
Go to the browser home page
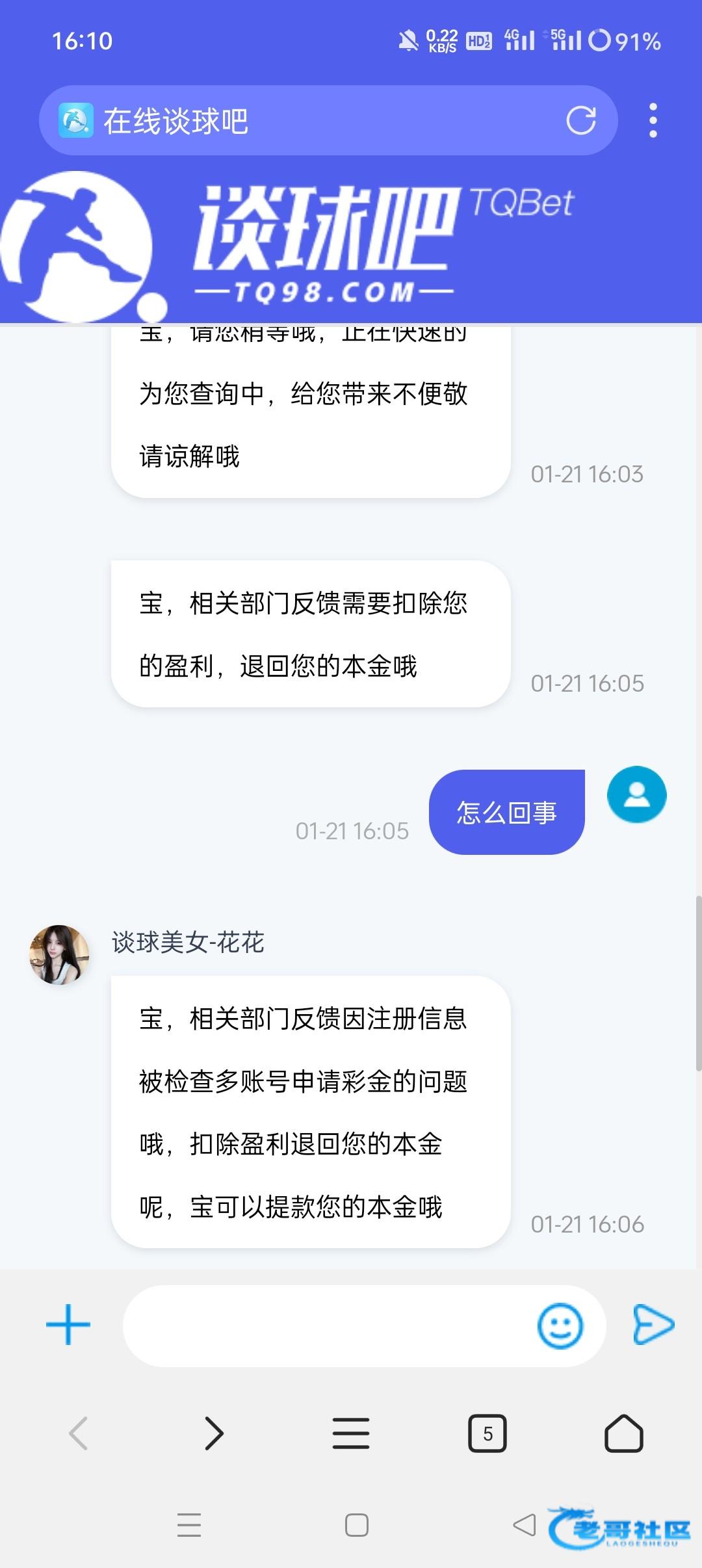pos(623,1433)
